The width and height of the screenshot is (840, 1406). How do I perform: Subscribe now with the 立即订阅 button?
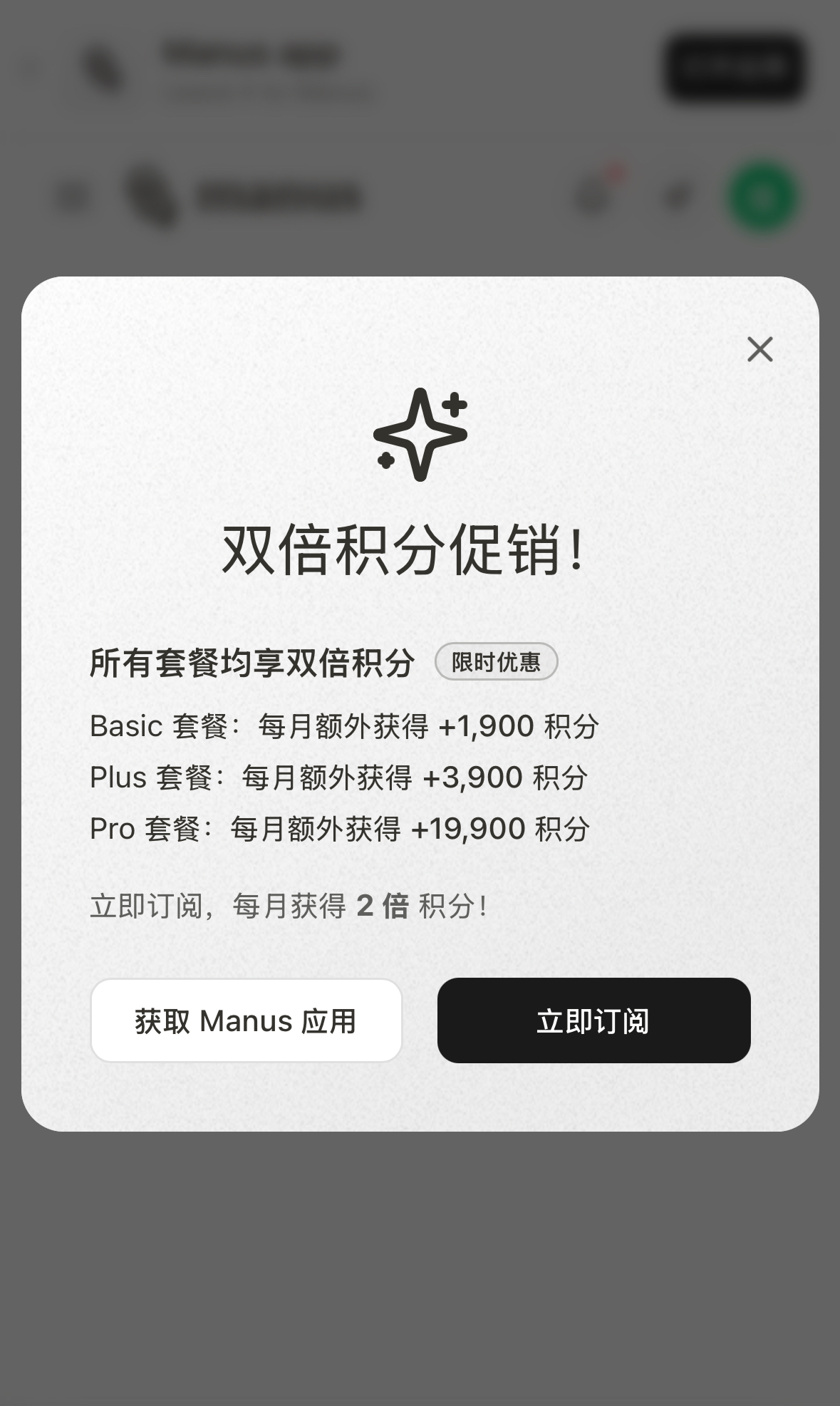593,1020
